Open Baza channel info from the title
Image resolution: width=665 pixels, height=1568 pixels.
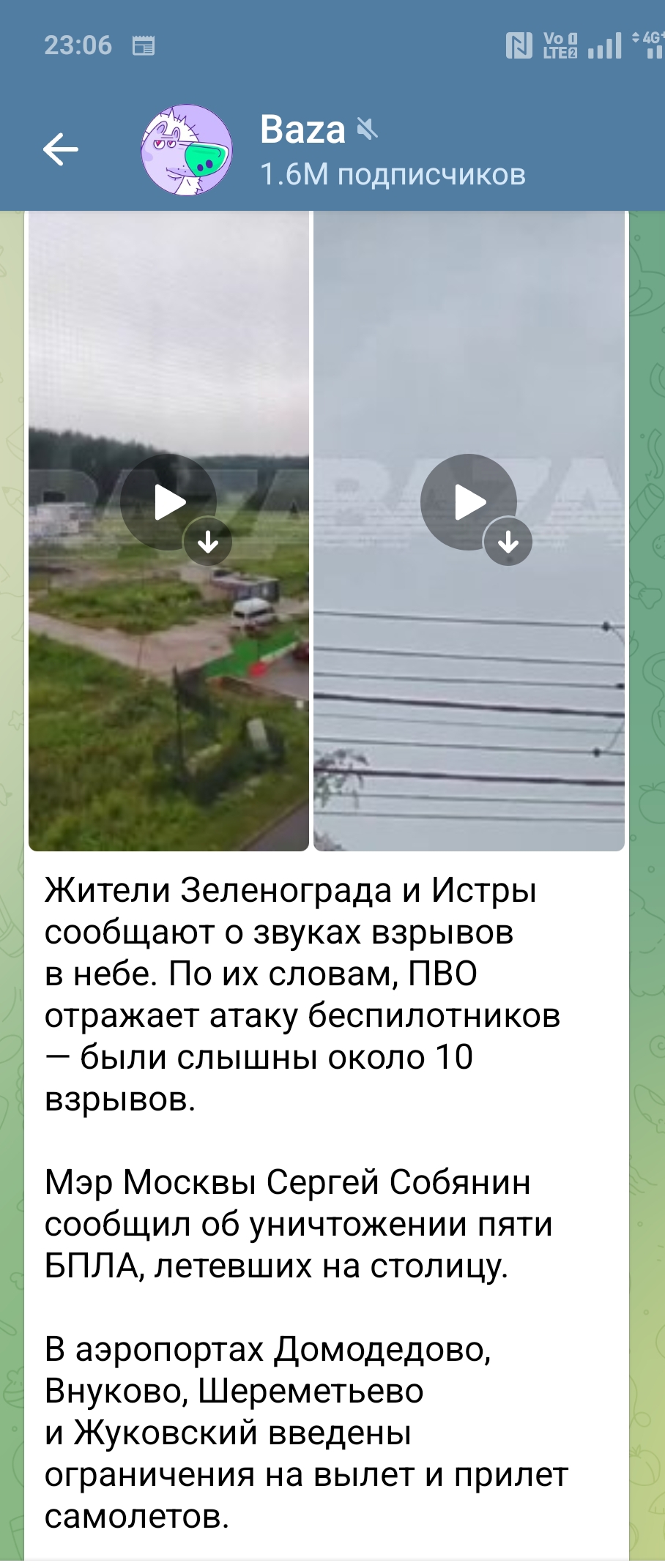[303, 130]
